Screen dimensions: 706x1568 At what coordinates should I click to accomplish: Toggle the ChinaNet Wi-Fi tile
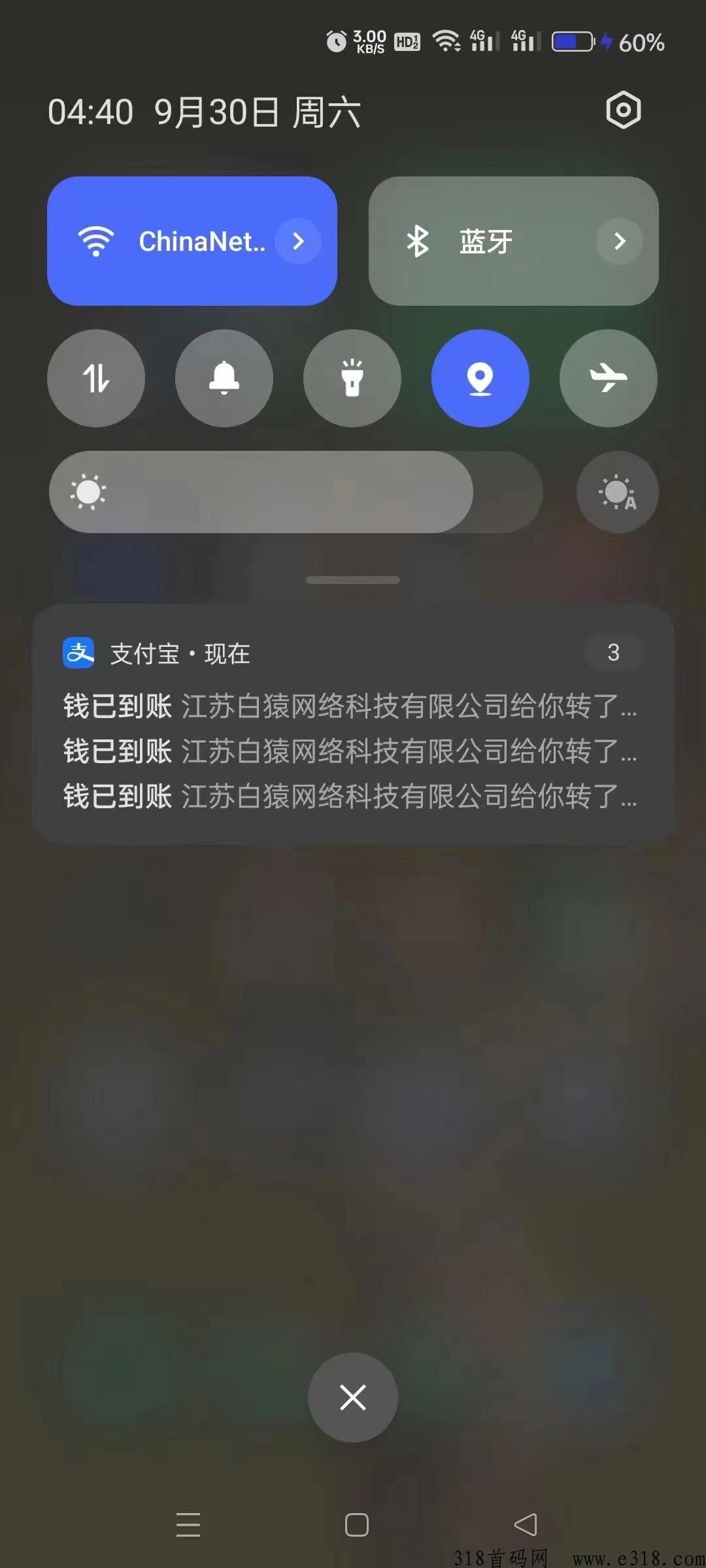point(170,241)
